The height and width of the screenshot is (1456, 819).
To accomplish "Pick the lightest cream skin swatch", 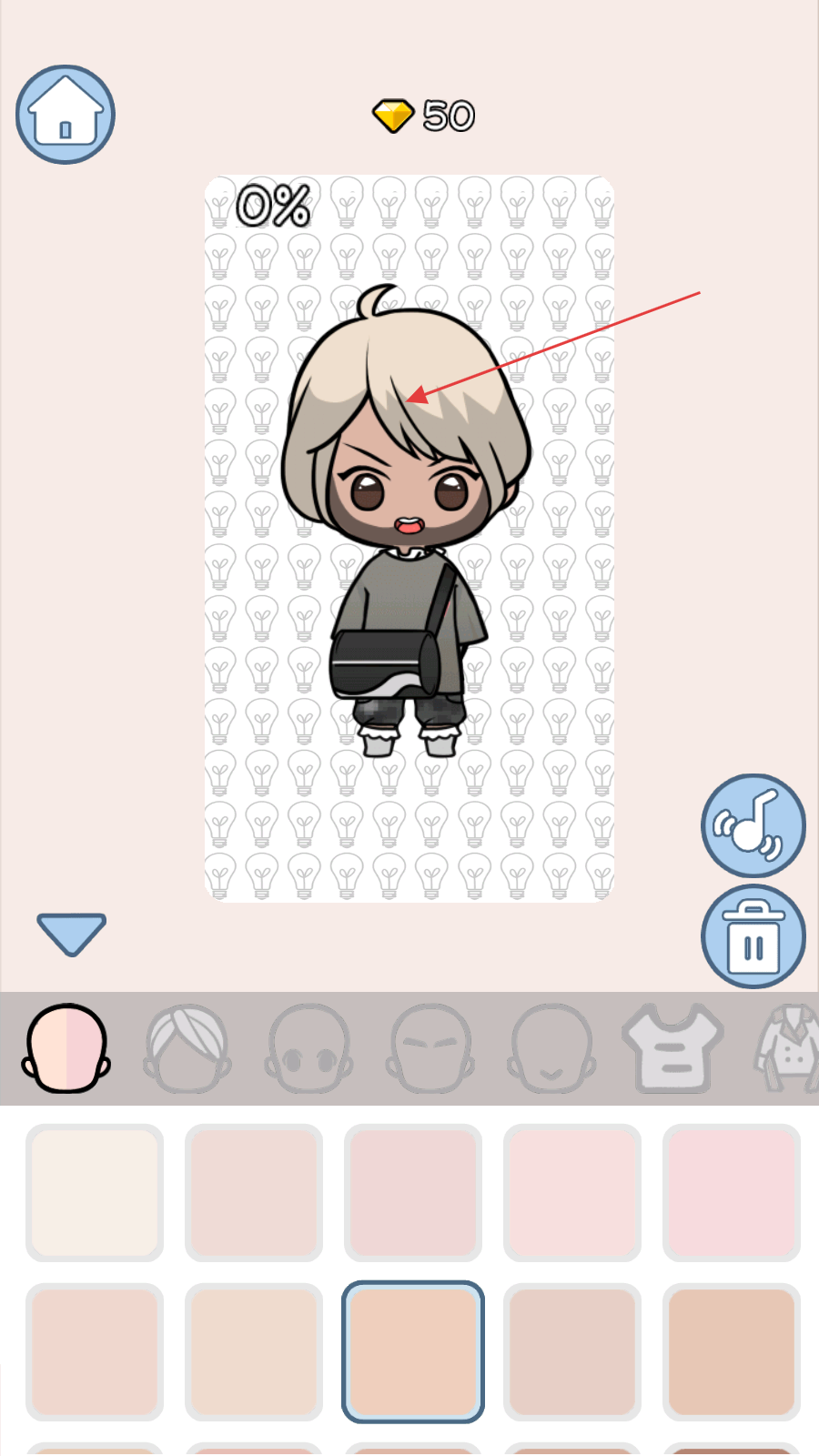I will click(95, 1192).
